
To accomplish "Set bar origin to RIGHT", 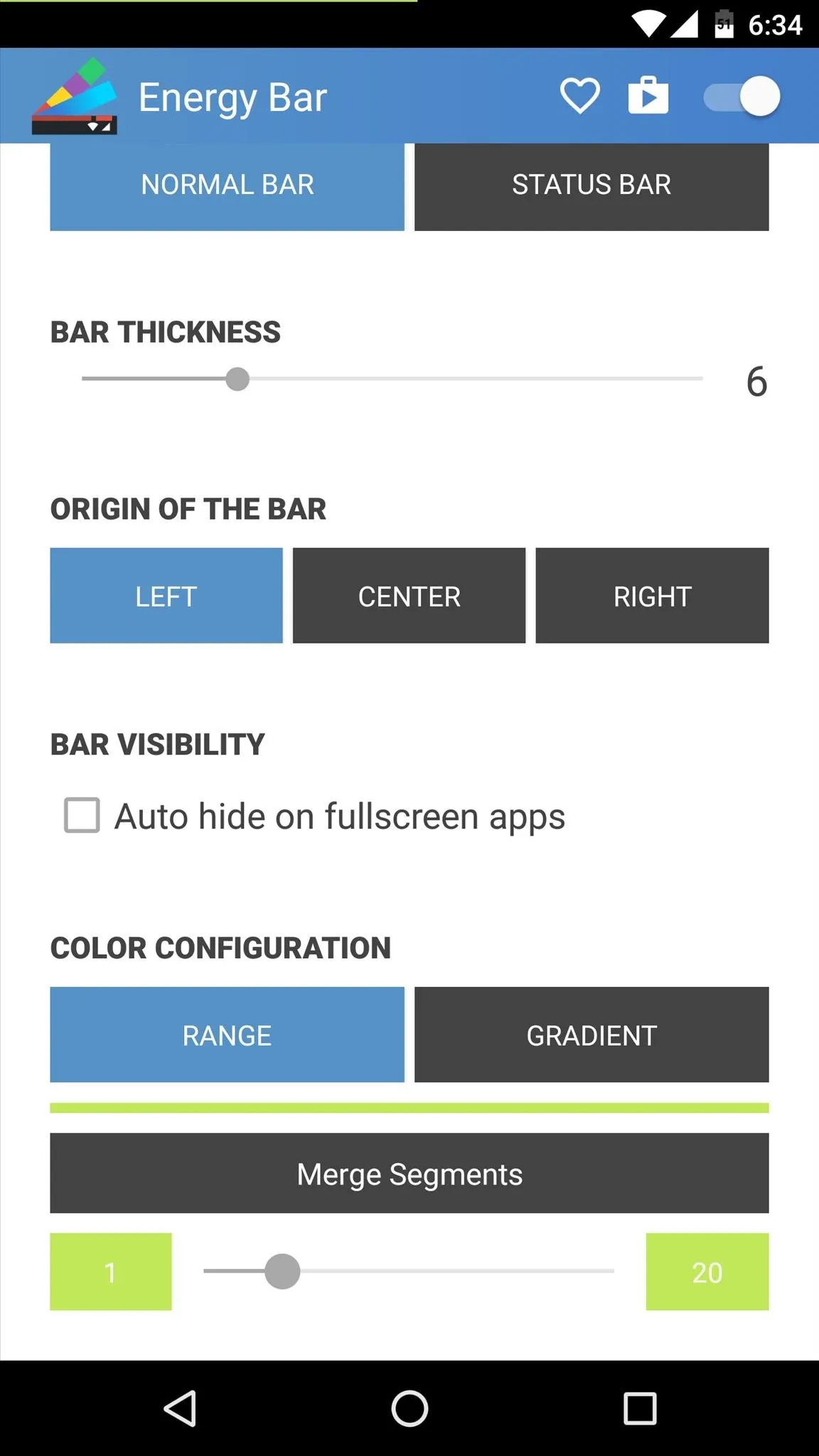I will [x=652, y=596].
